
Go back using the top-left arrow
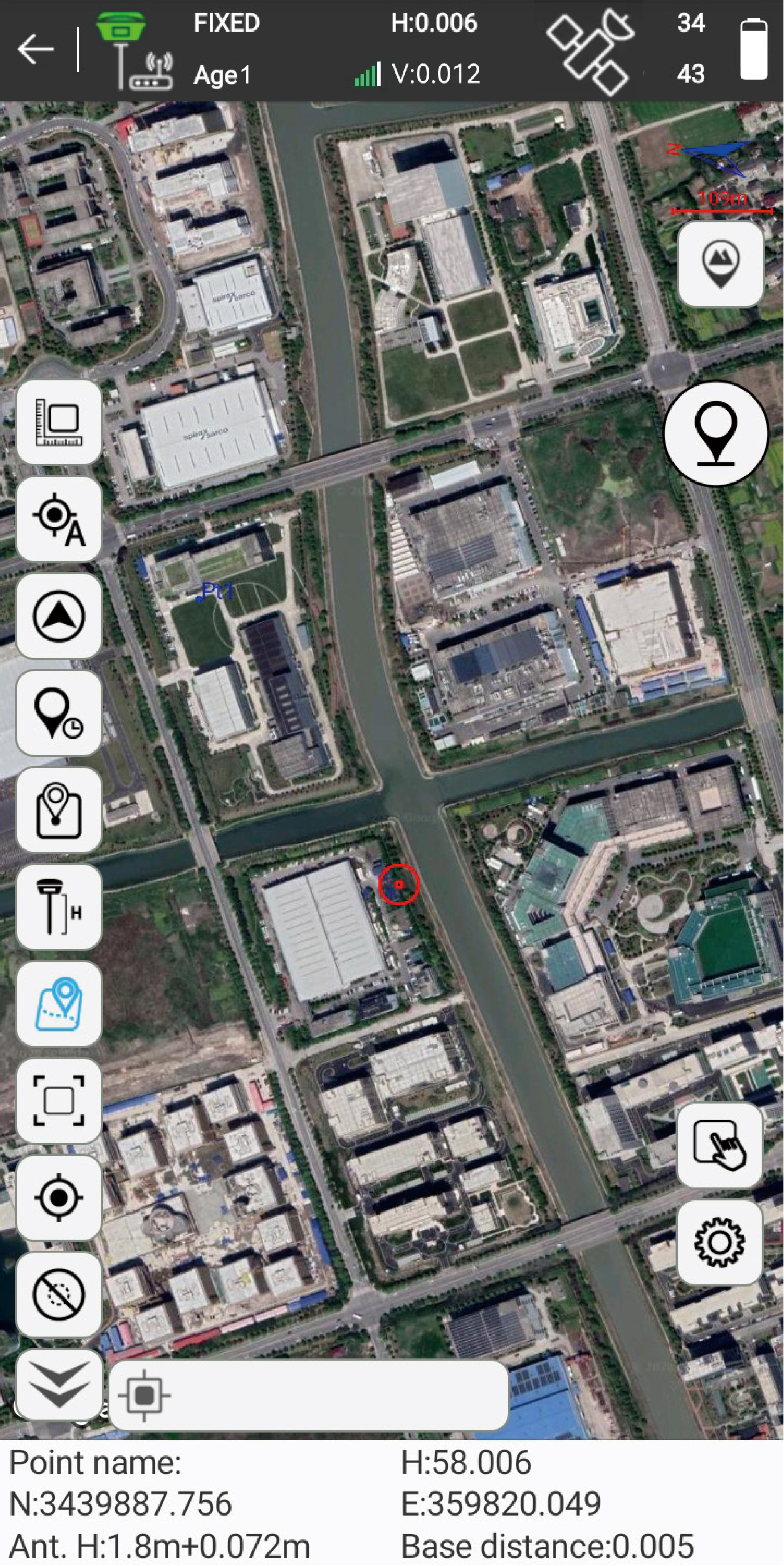tap(36, 49)
